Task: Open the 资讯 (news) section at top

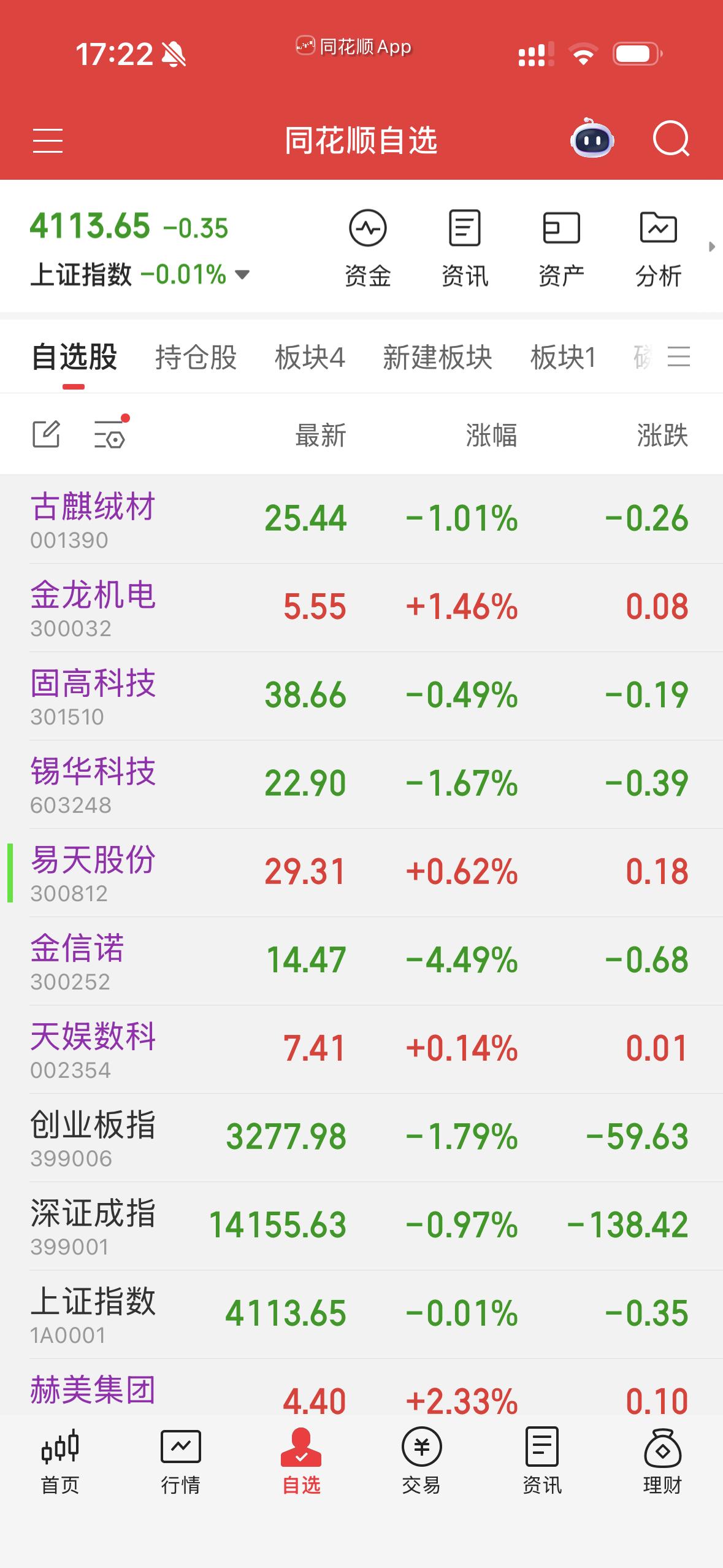Action: 464,245
